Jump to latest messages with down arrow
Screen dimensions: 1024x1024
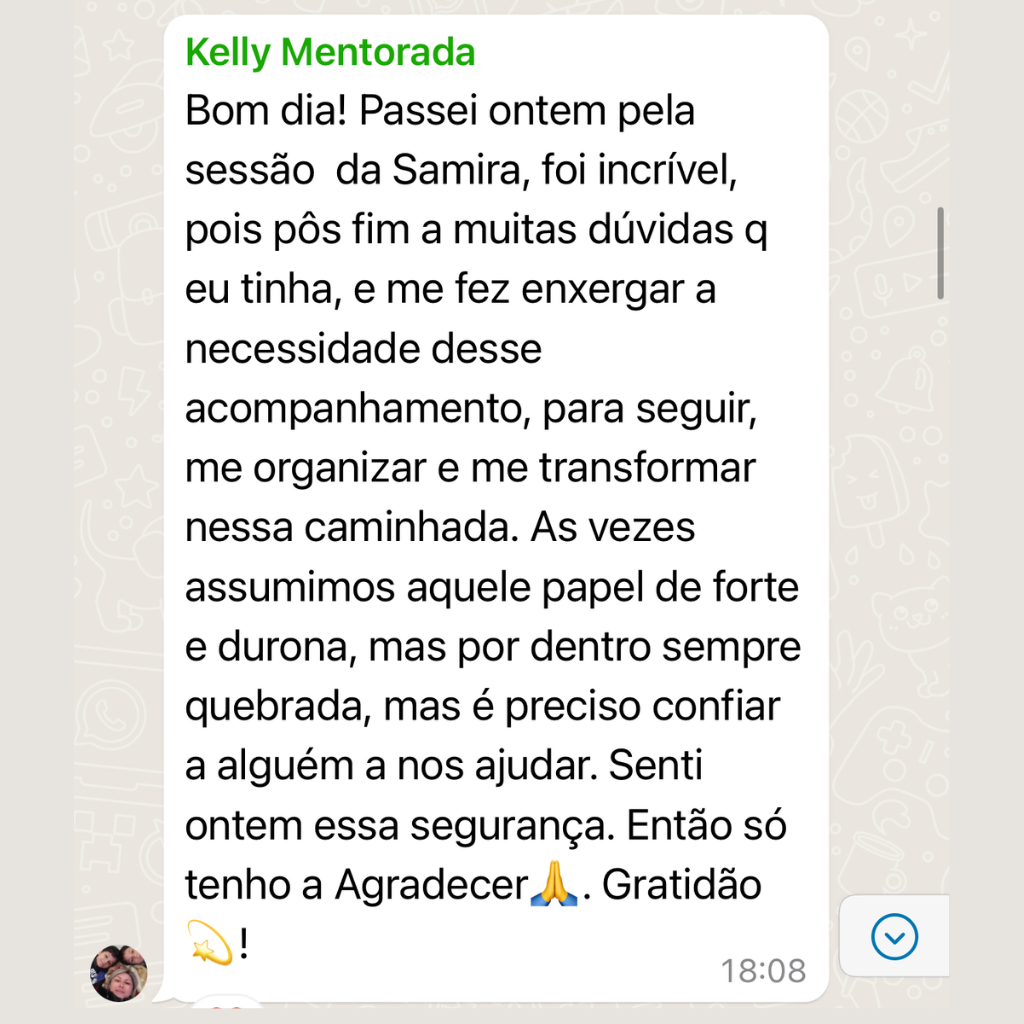(x=894, y=937)
